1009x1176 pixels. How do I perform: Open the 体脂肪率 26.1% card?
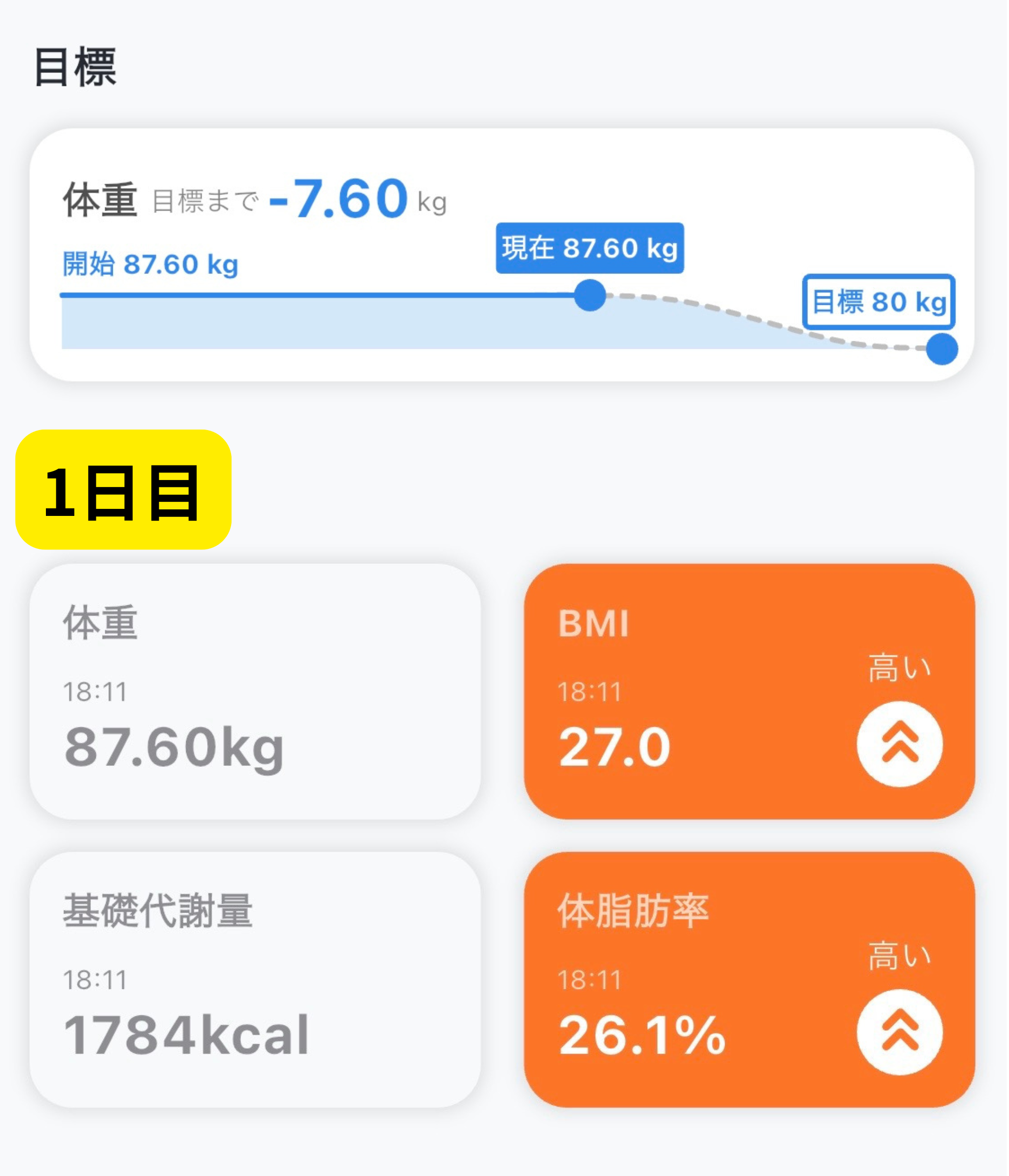(749, 979)
